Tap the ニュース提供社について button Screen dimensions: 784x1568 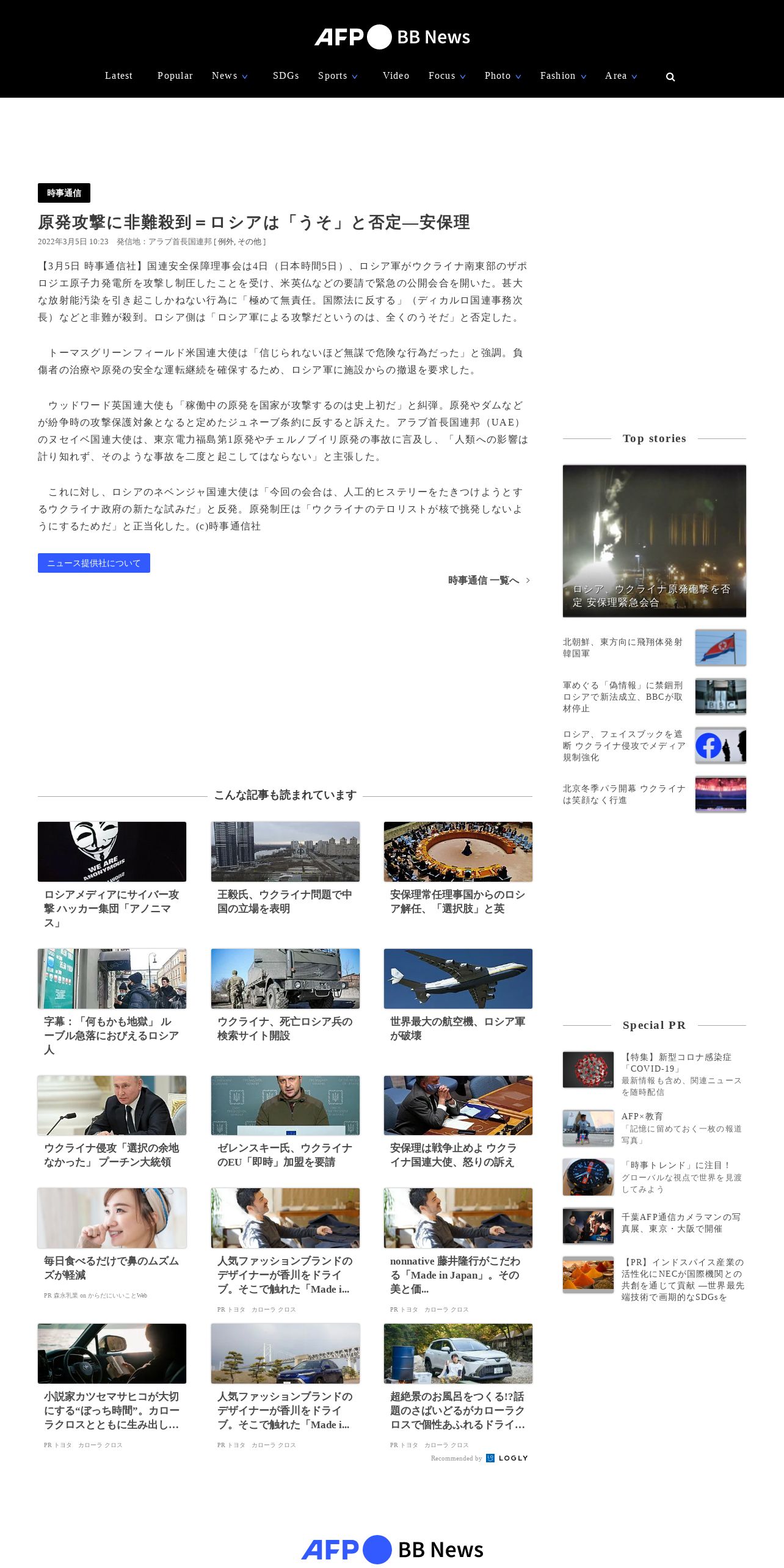click(94, 563)
